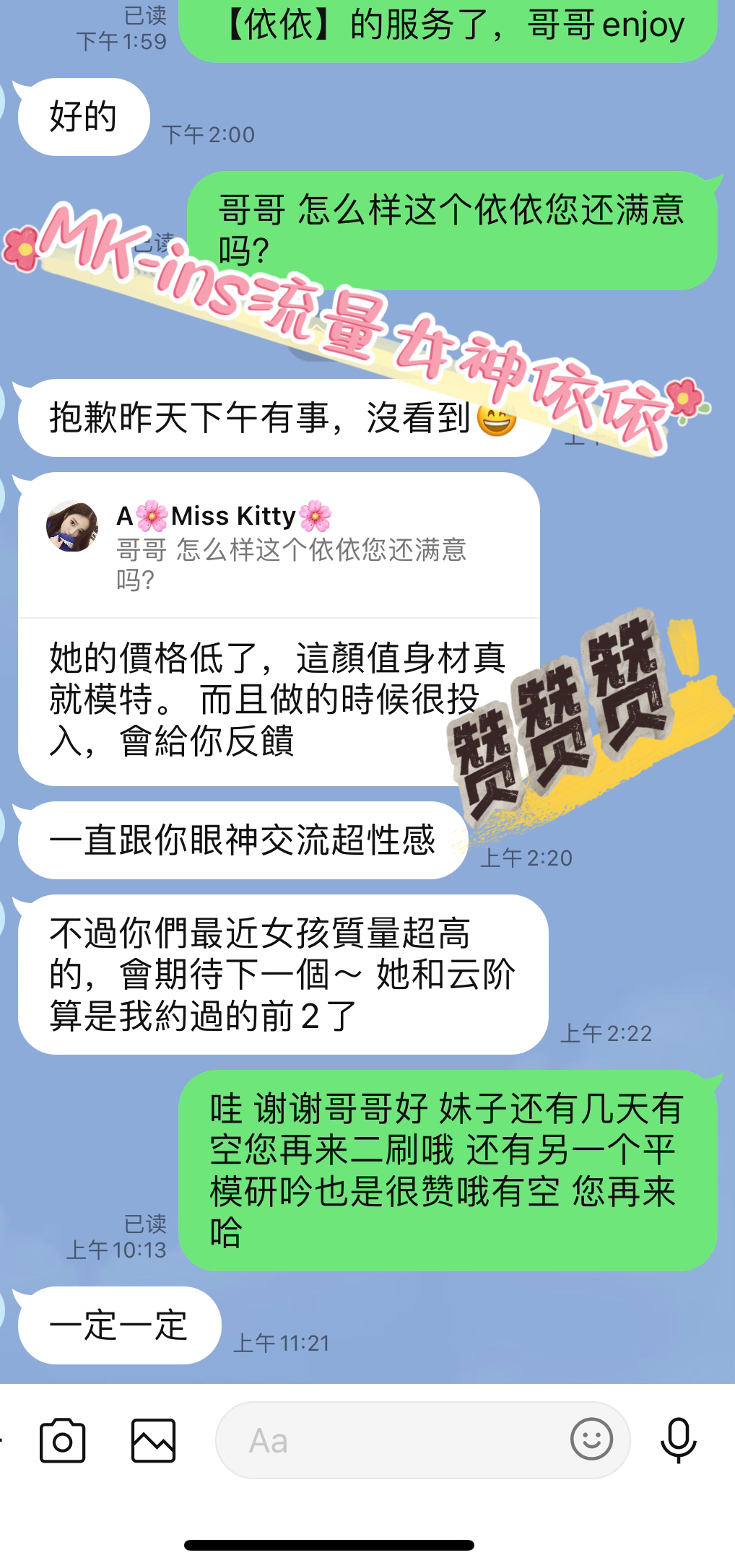Open the photo gallery picker
The height and width of the screenshot is (1568, 735).
click(x=153, y=1441)
